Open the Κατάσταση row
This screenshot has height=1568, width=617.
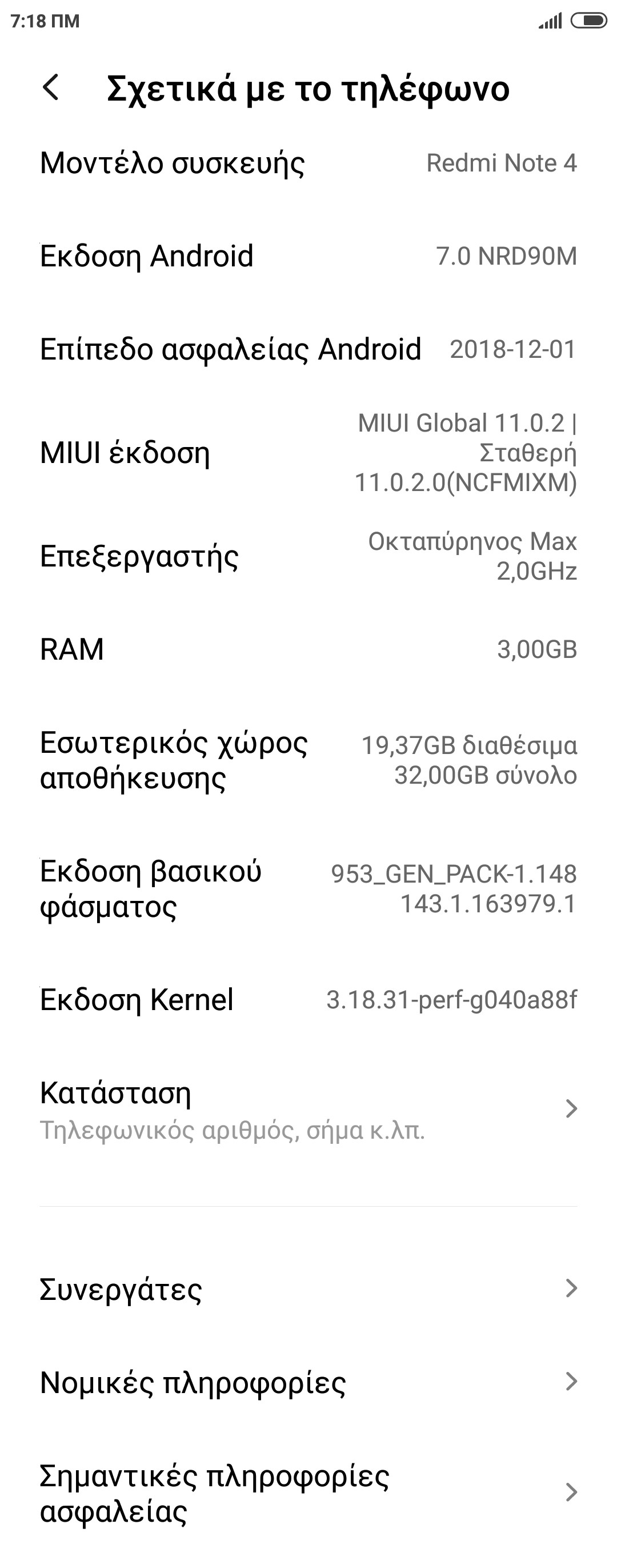[308, 1109]
